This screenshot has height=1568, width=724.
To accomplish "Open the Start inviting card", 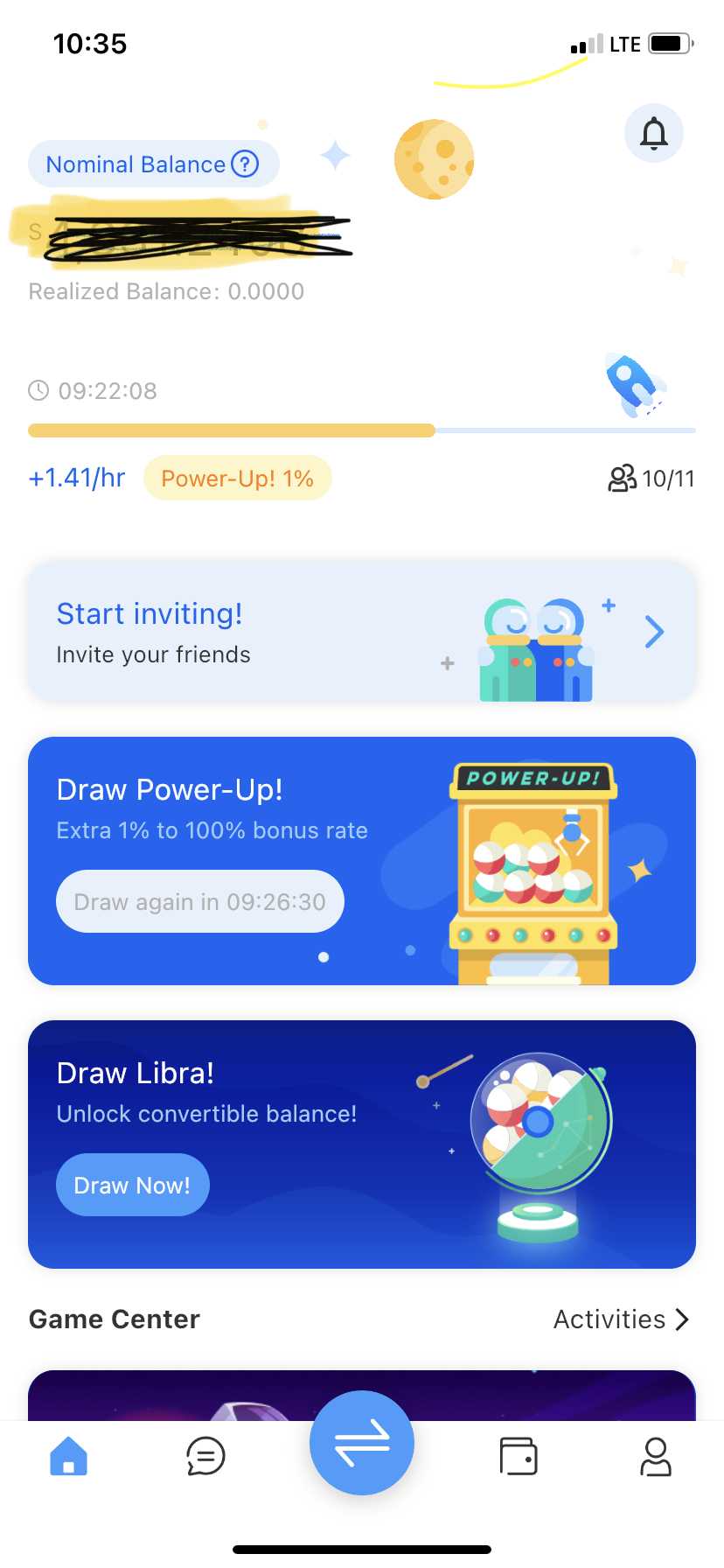I will click(x=362, y=632).
